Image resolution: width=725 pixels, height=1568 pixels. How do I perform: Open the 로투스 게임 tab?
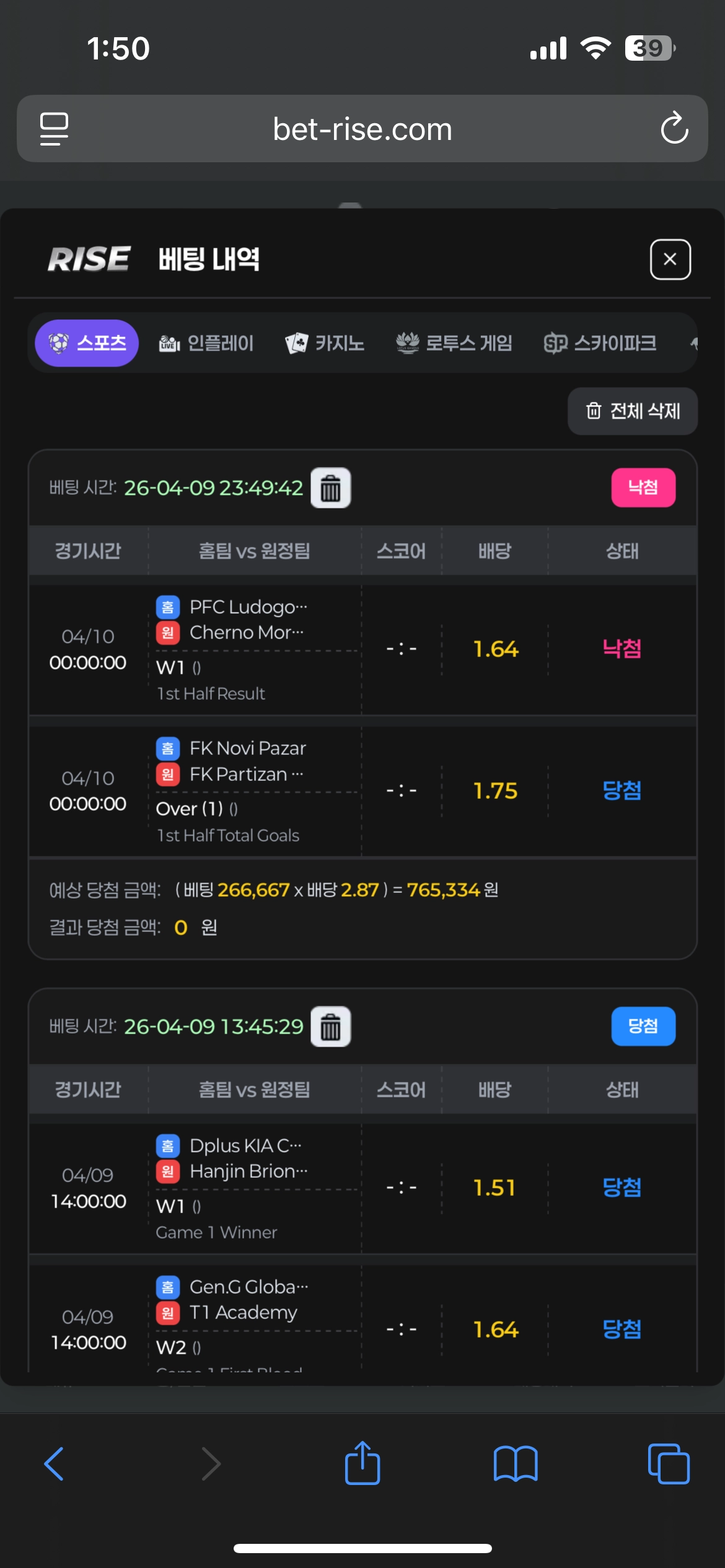454,343
